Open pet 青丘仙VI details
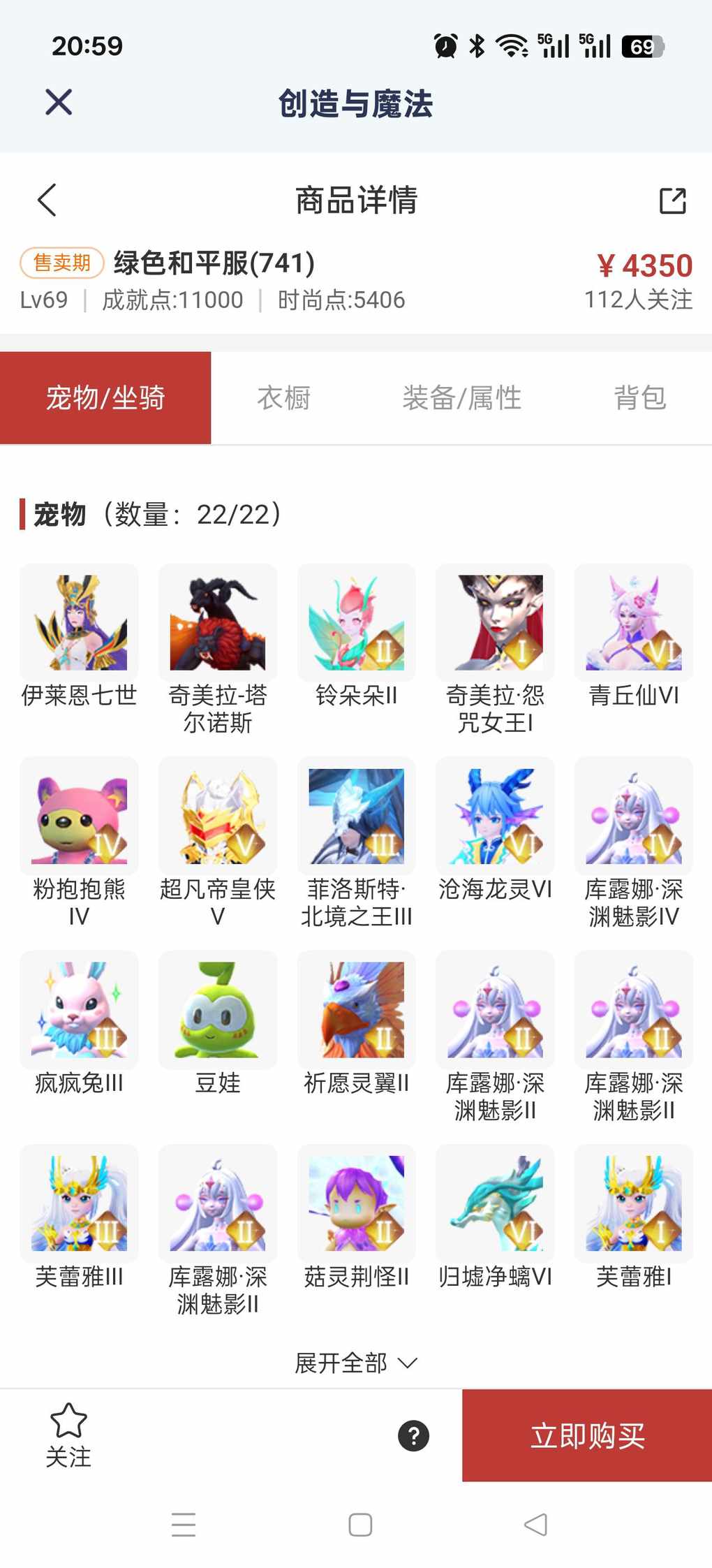This screenshot has width=712, height=1568. 633,623
